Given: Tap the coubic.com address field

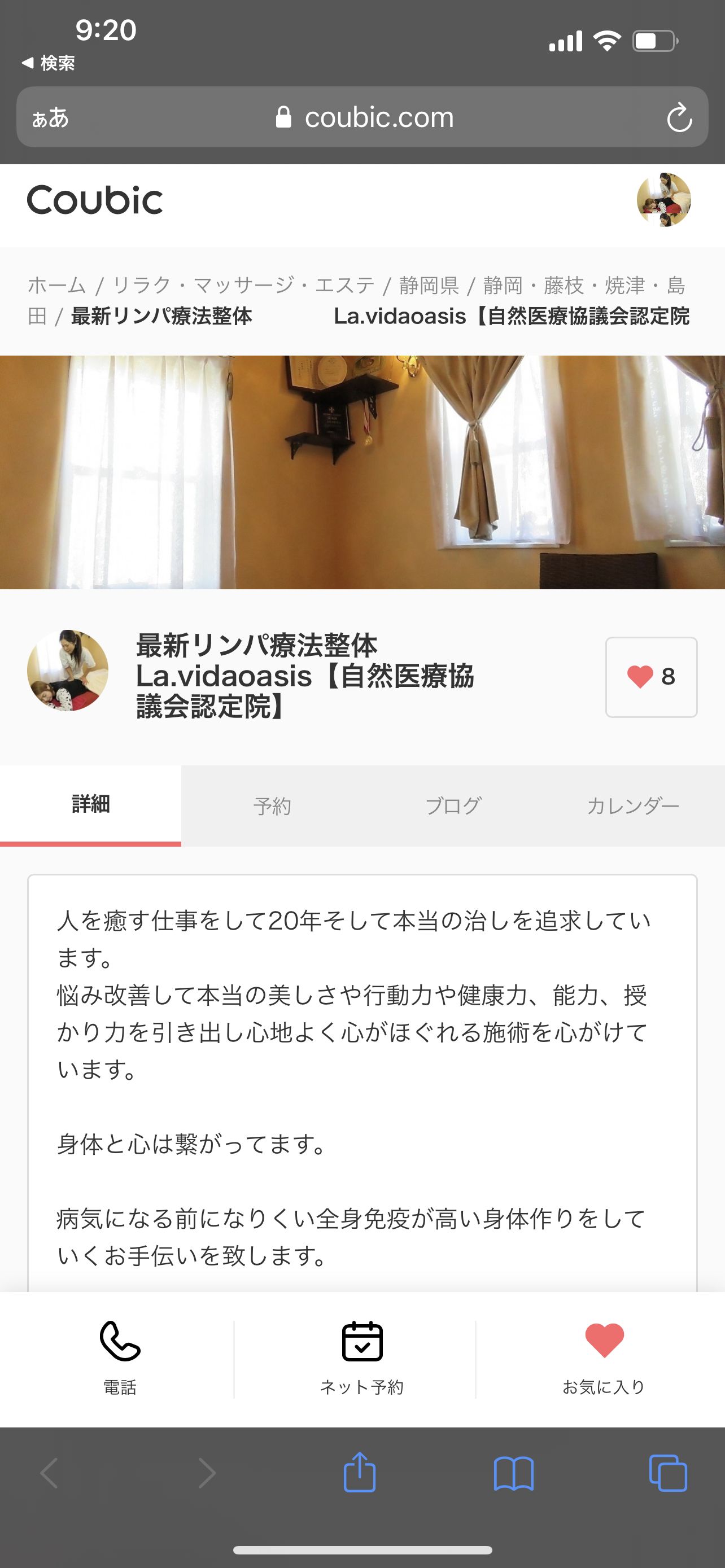Looking at the screenshot, I should [364, 117].
